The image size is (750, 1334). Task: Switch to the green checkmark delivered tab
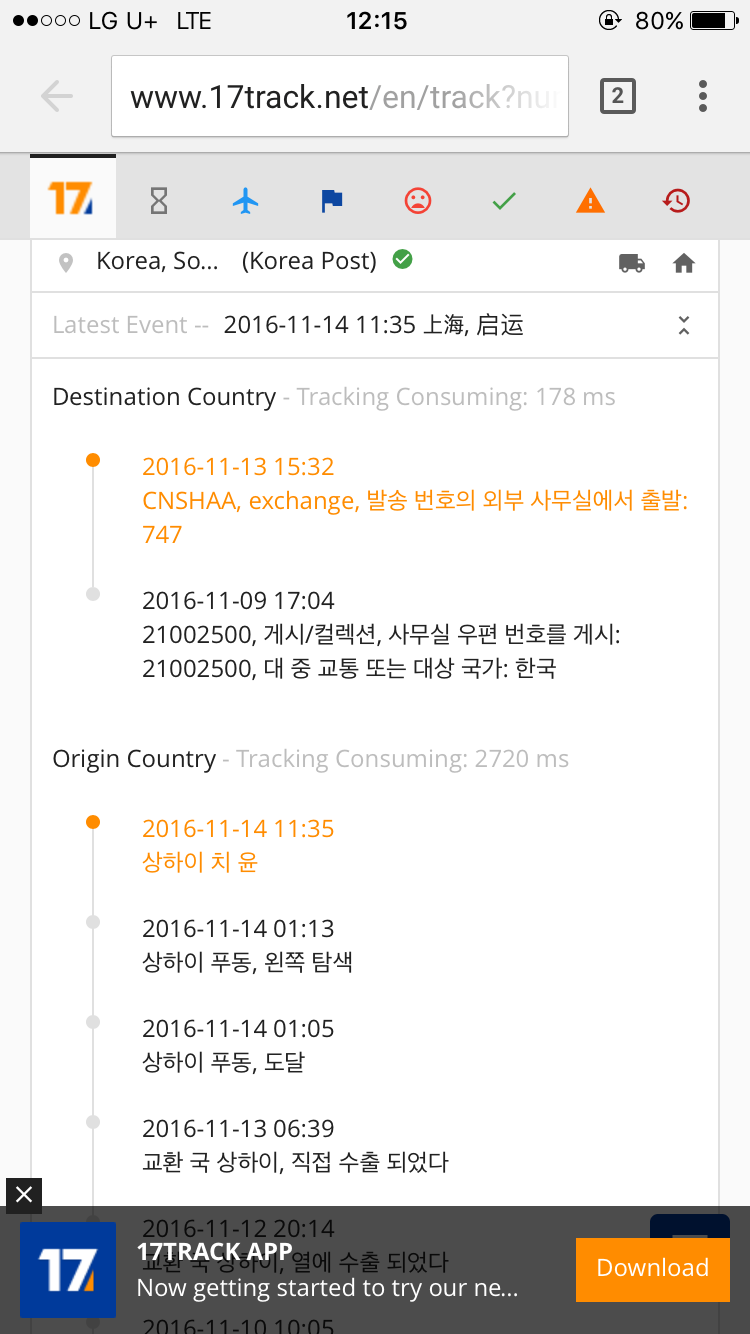tap(504, 201)
